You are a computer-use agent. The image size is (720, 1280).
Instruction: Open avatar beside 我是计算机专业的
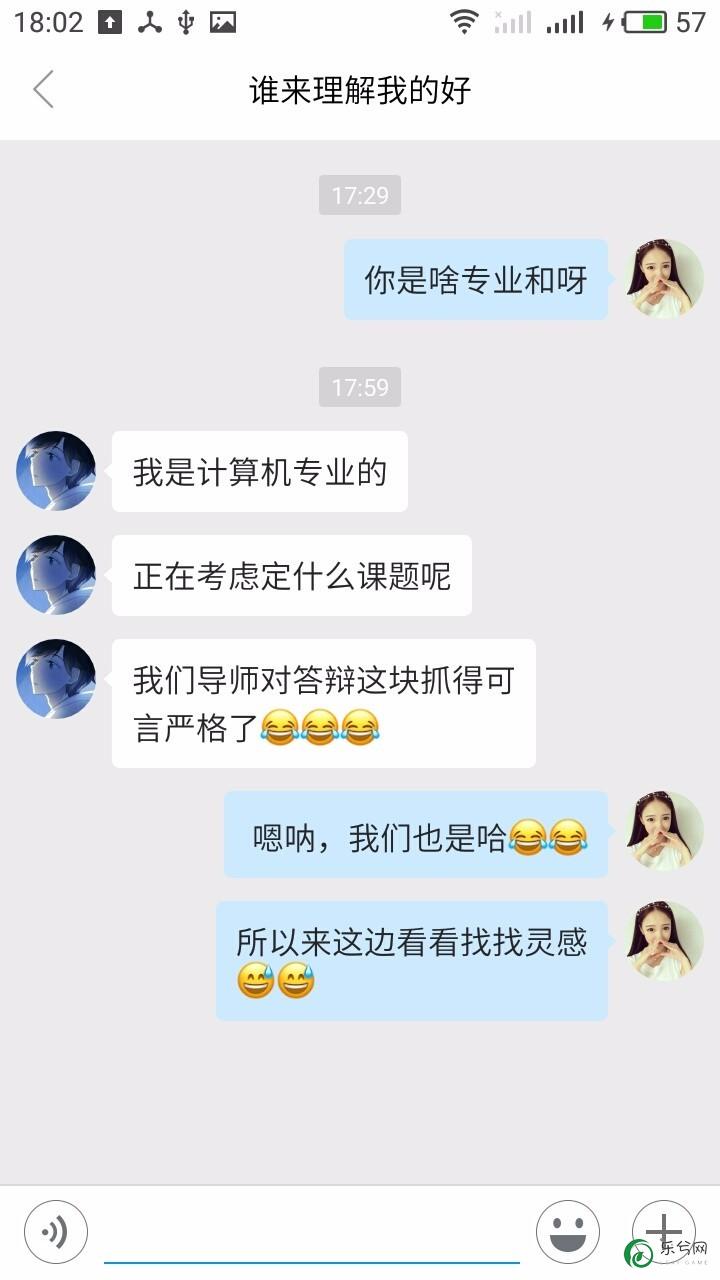coord(56,471)
